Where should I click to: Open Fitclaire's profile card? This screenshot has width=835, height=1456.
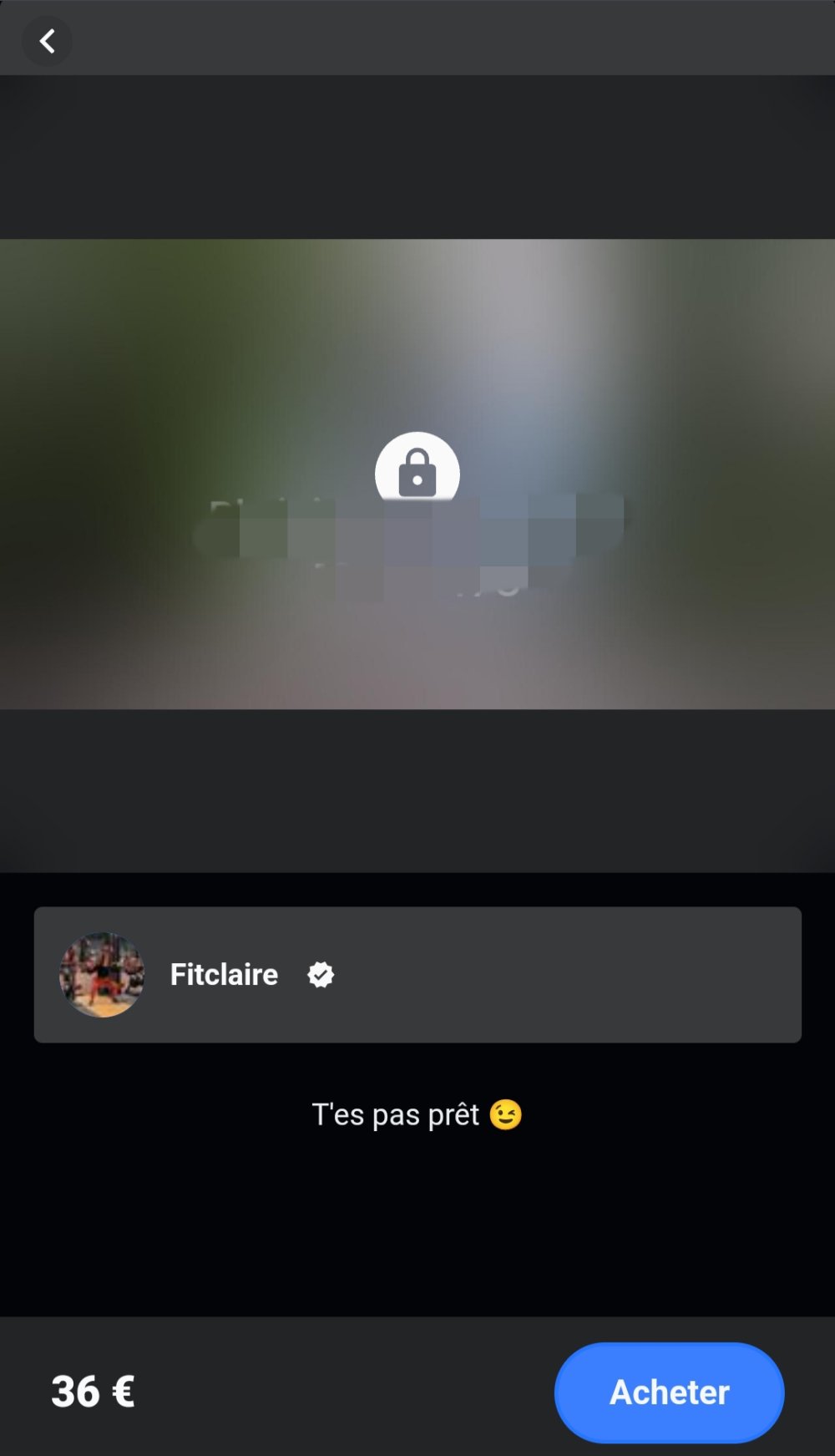[417, 974]
